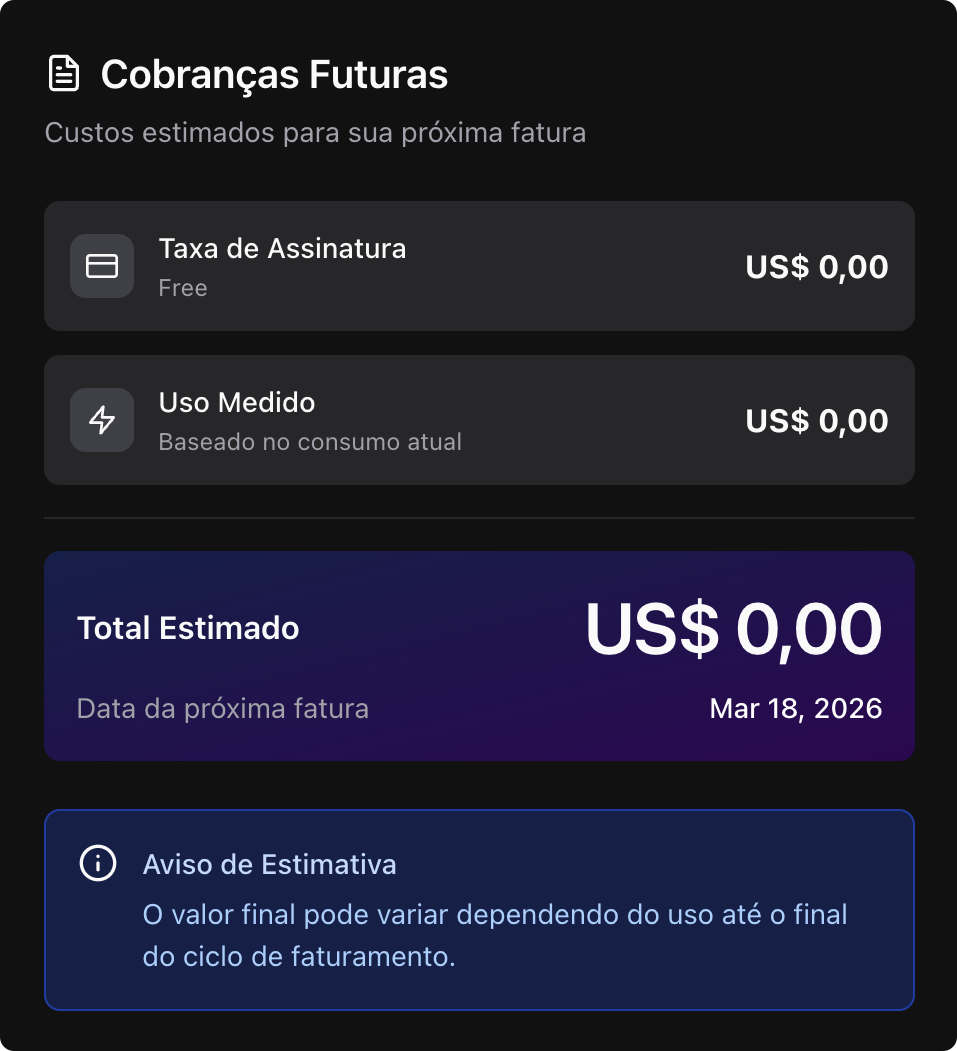The image size is (957, 1051).
Task: Expand the Uso Medido row for details
Action: tap(478, 420)
